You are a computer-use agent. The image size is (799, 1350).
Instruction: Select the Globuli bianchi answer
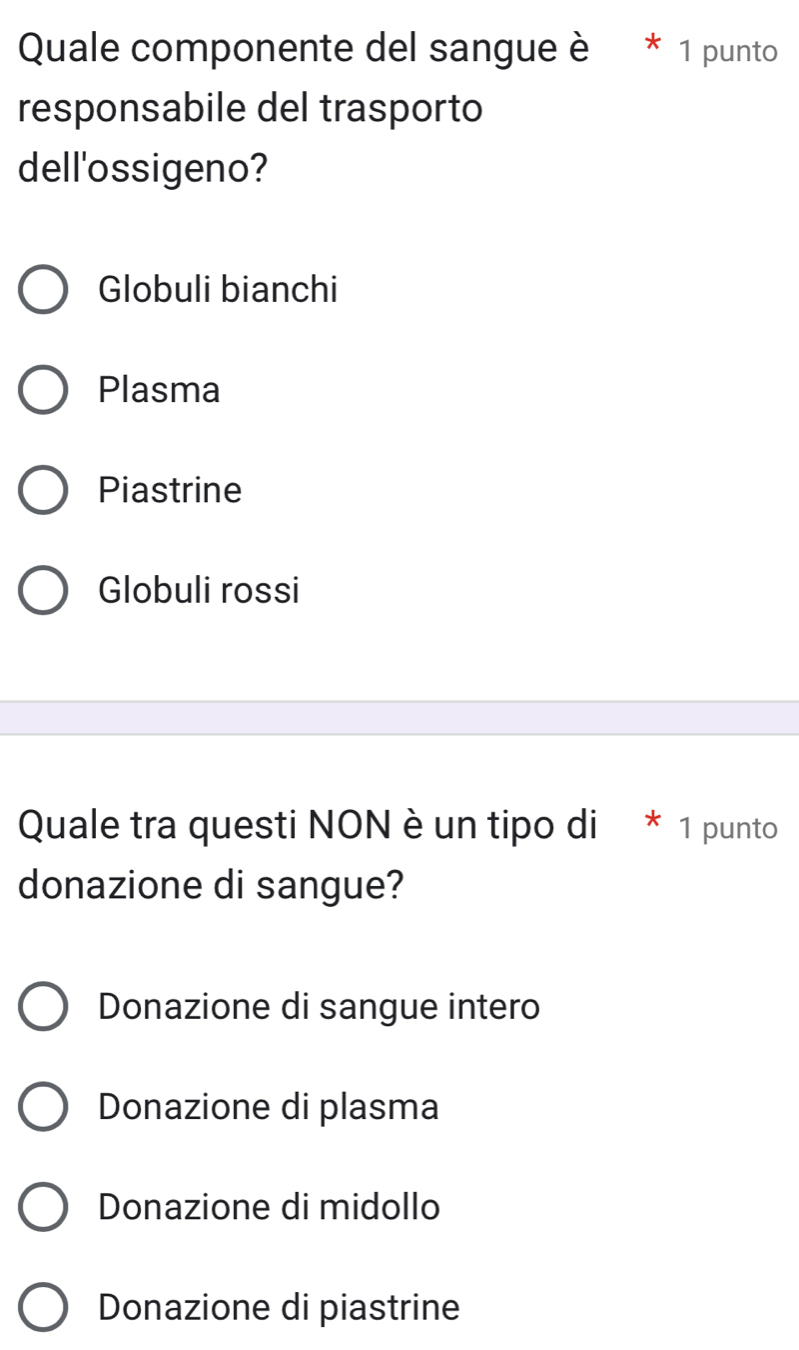44,290
